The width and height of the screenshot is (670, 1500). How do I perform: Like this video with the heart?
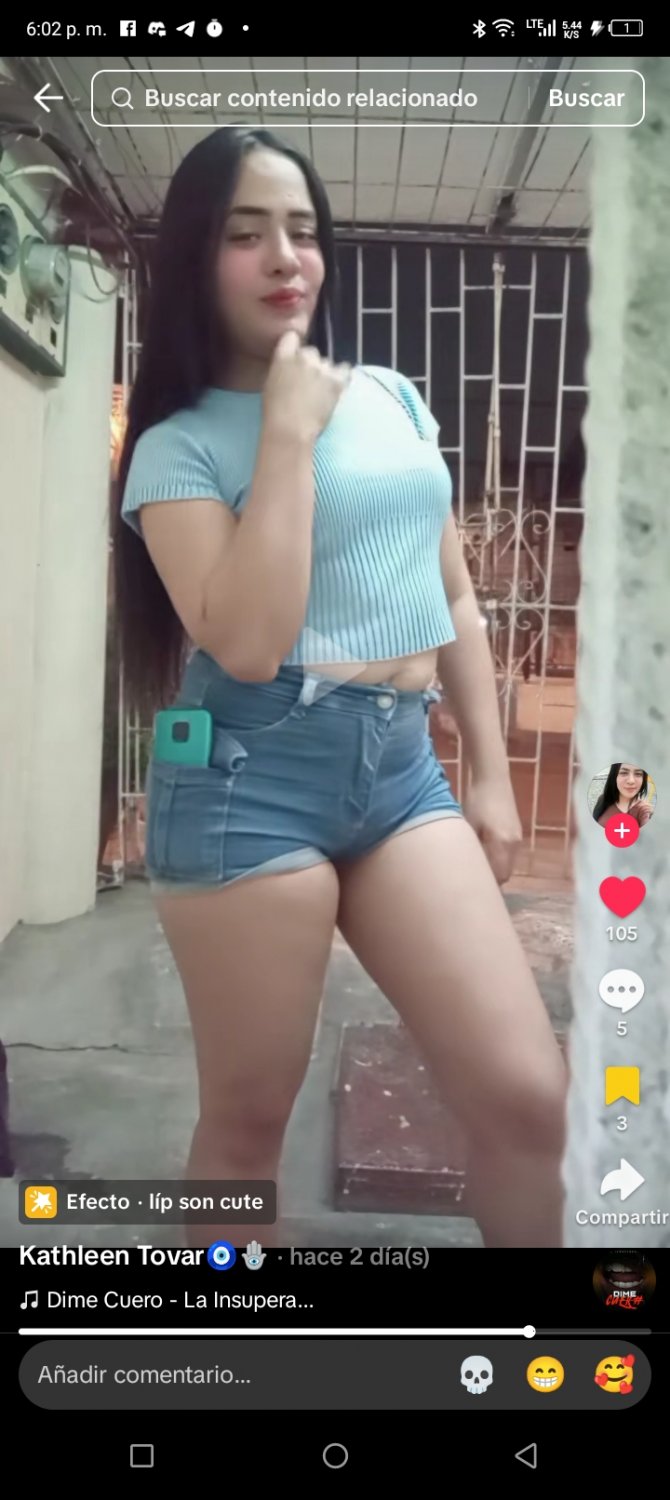622,897
